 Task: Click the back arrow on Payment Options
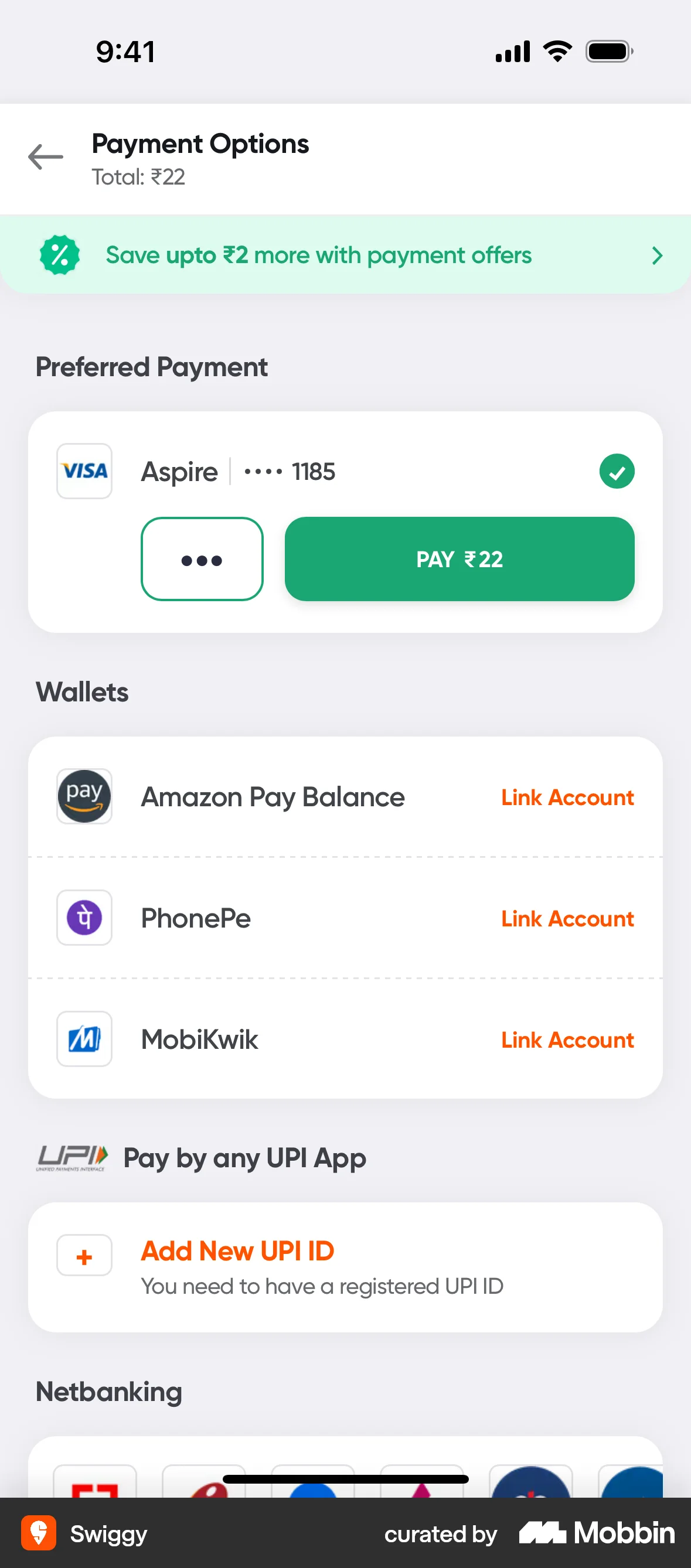point(45,157)
